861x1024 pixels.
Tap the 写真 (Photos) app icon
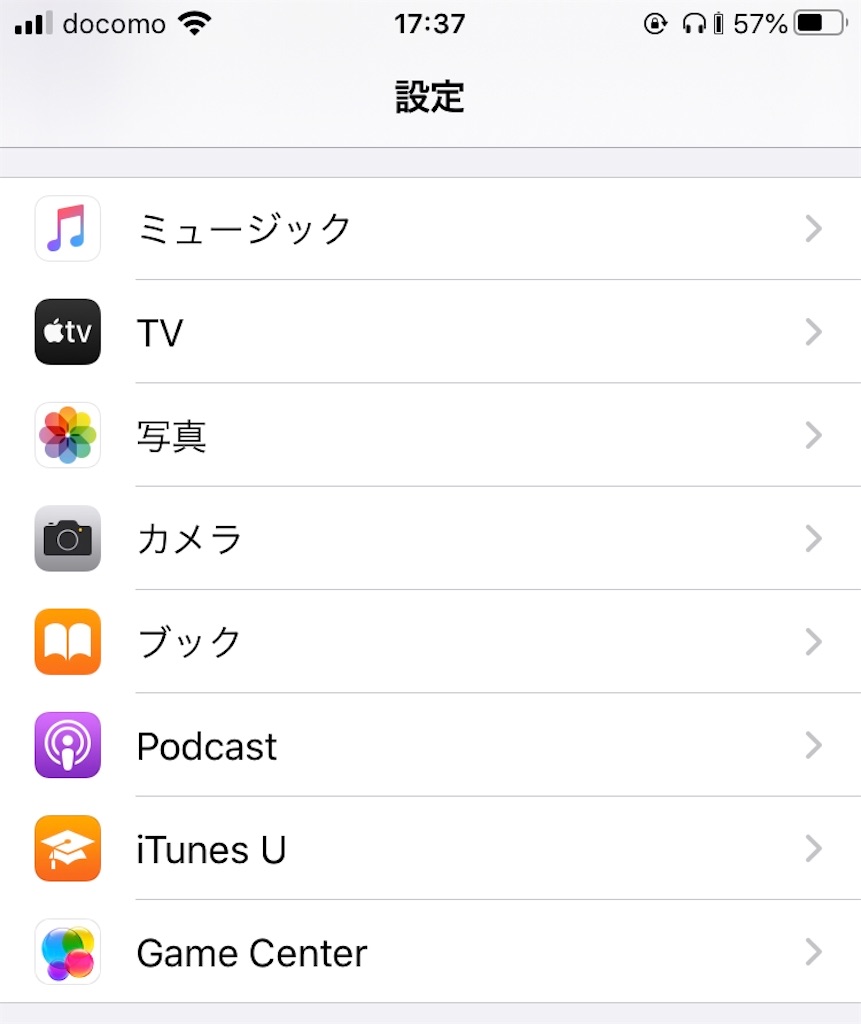[67, 435]
